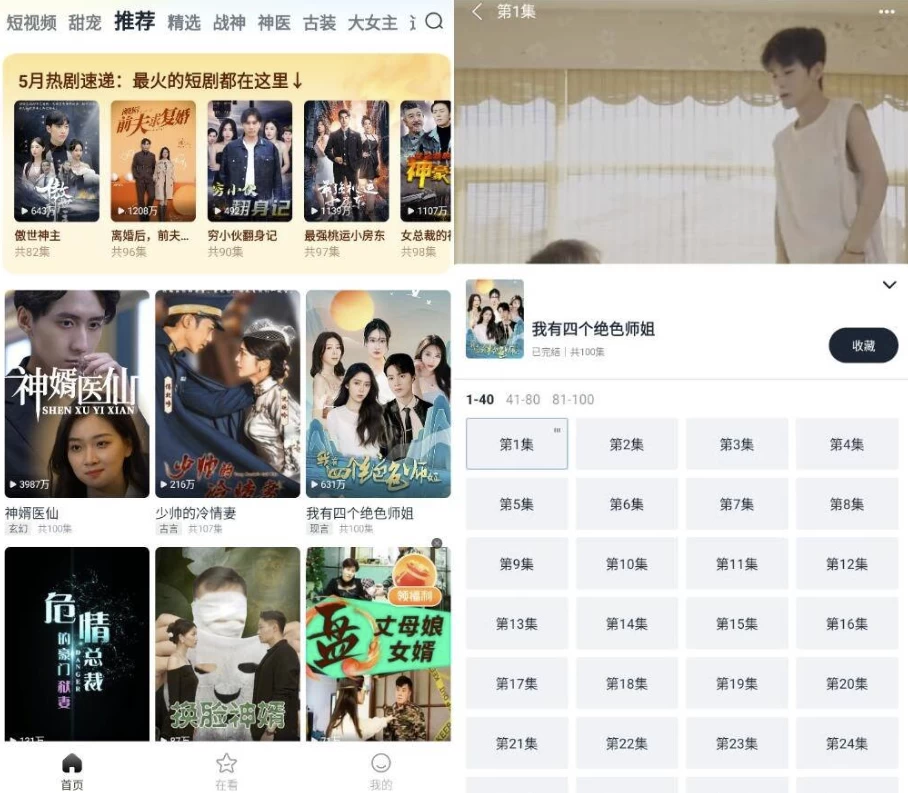Show episodes 41-80
This screenshot has height=793, width=908.
(x=522, y=400)
